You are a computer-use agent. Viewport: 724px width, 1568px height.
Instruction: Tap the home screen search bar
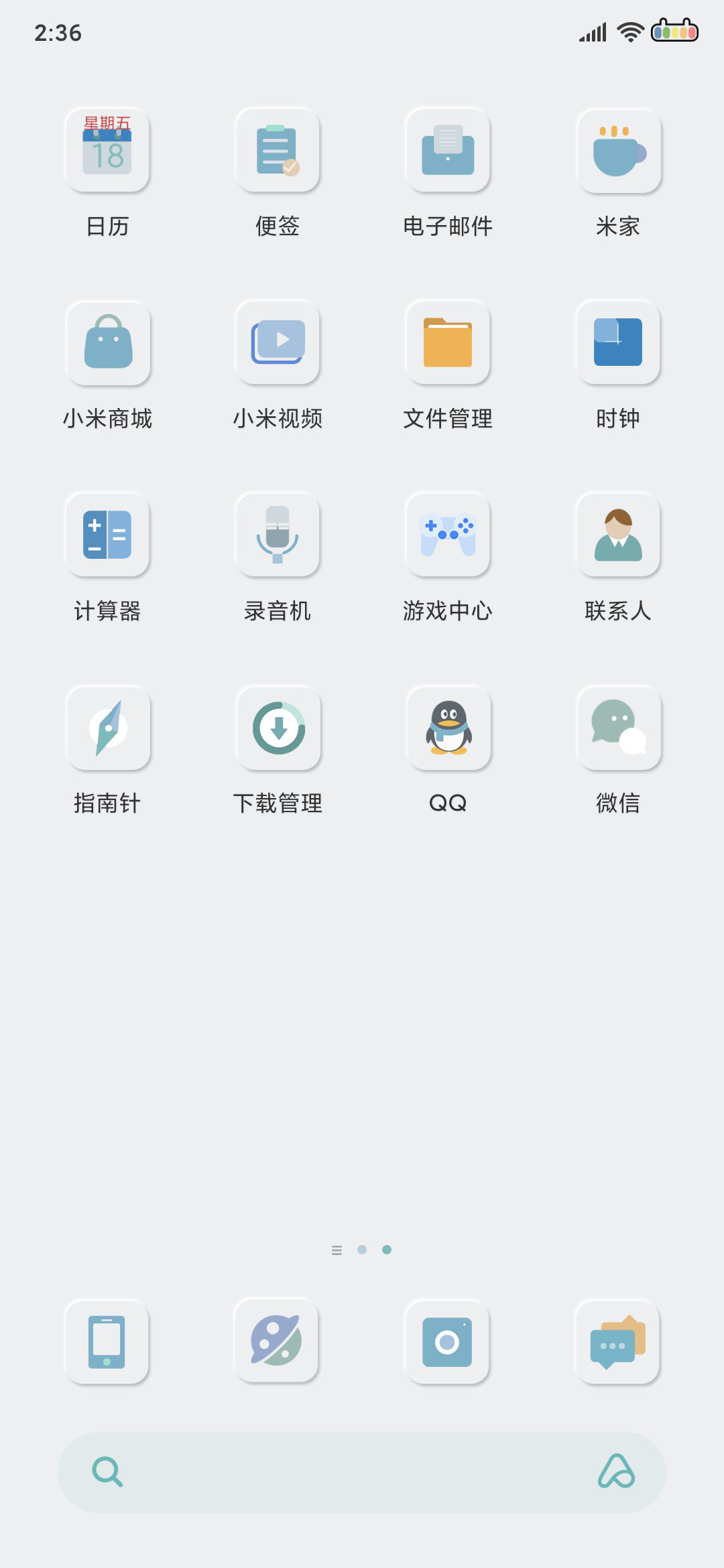click(x=362, y=1472)
